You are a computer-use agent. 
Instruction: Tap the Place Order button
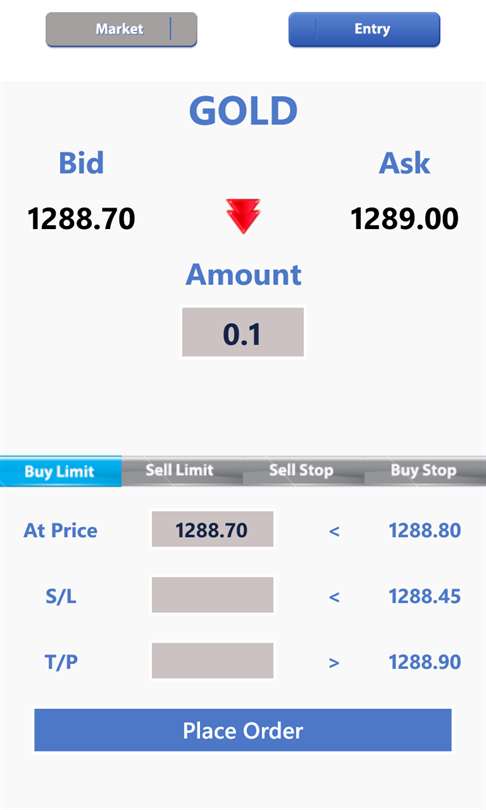pos(243,730)
